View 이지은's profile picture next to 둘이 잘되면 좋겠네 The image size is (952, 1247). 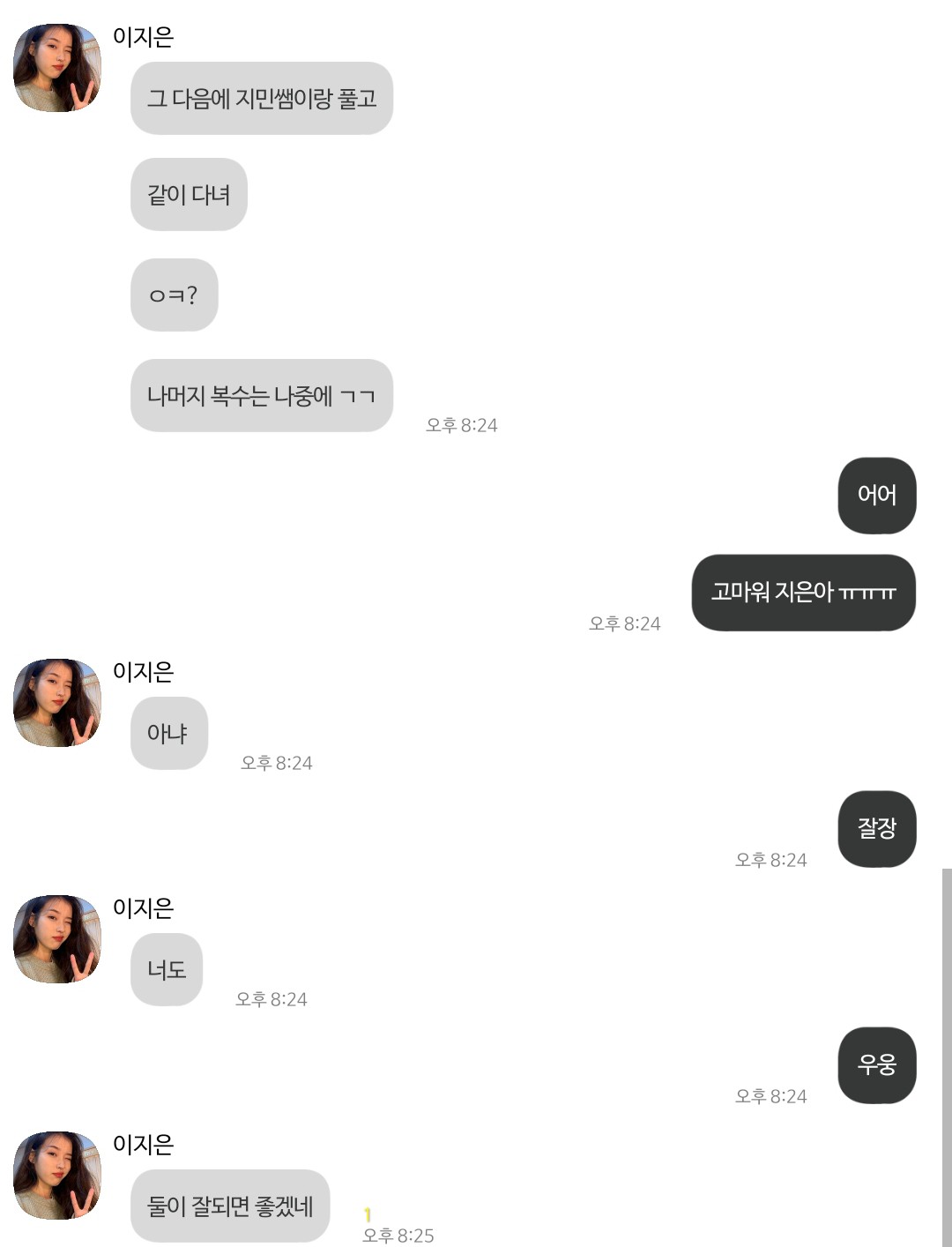(x=57, y=1176)
